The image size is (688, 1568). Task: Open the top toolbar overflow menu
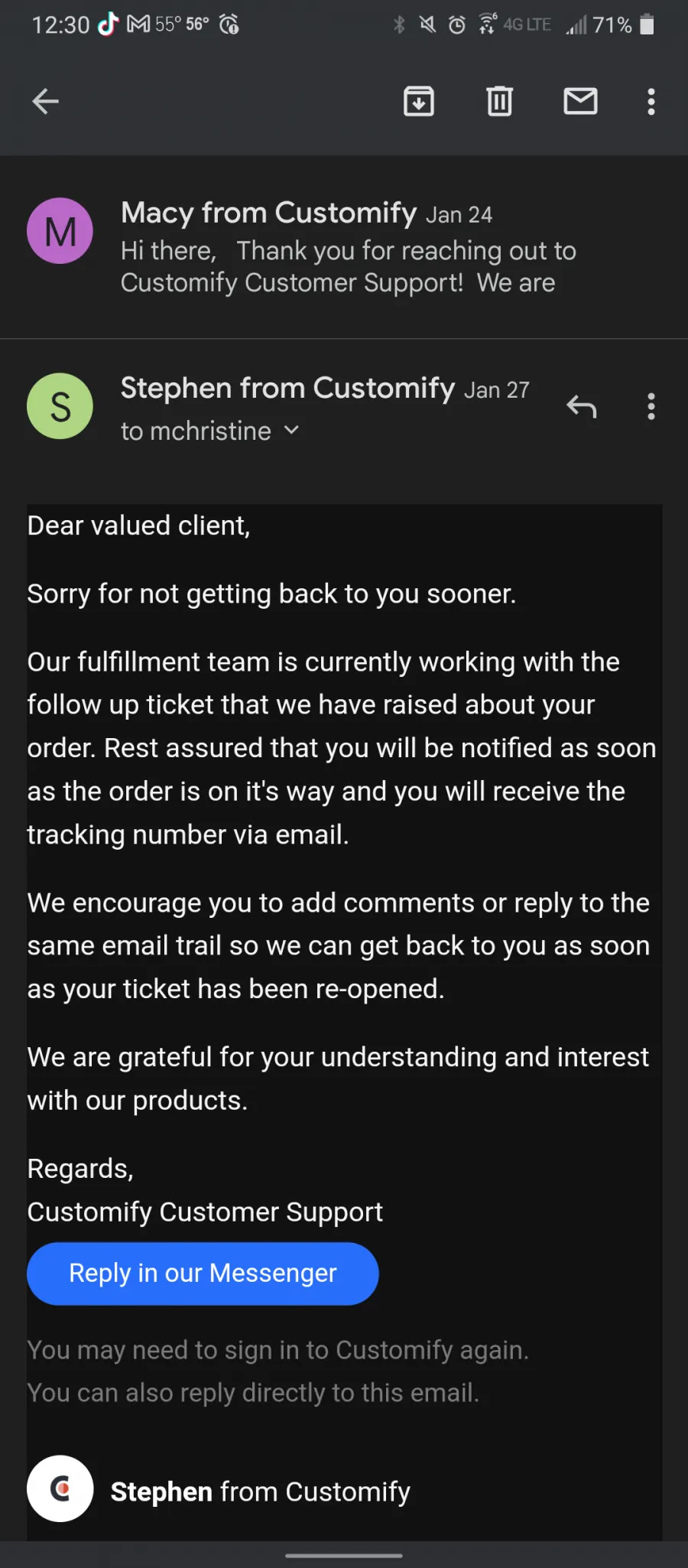pyautogui.click(x=651, y=101)
